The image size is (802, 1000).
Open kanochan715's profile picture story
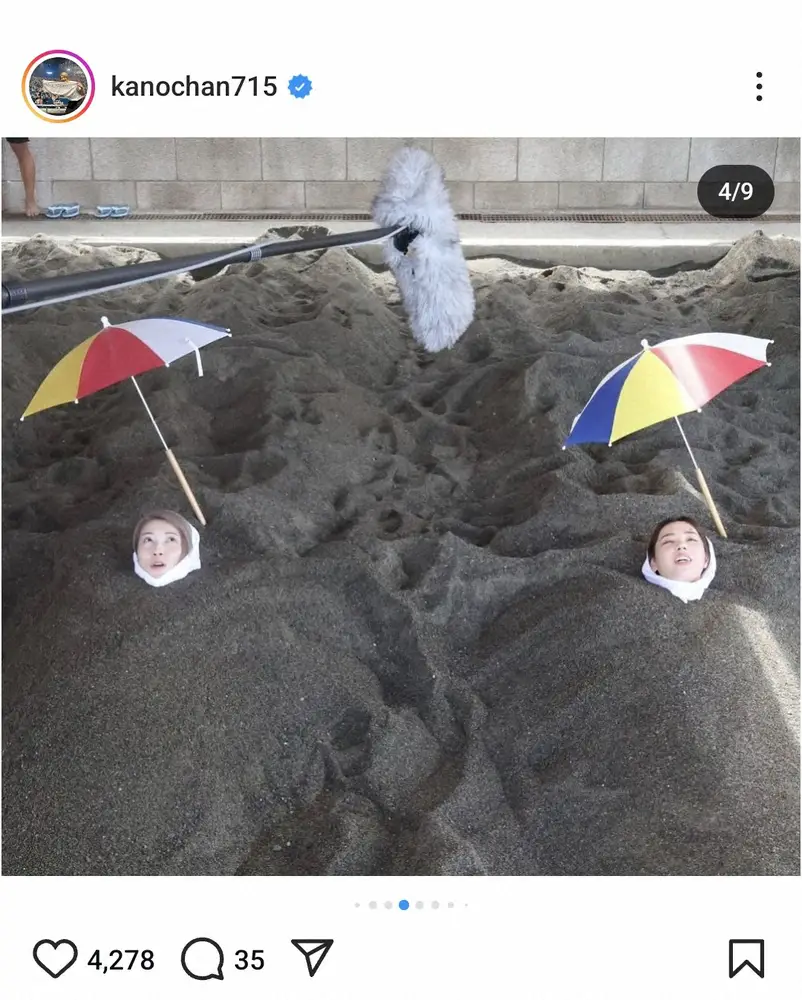point(58,86)
